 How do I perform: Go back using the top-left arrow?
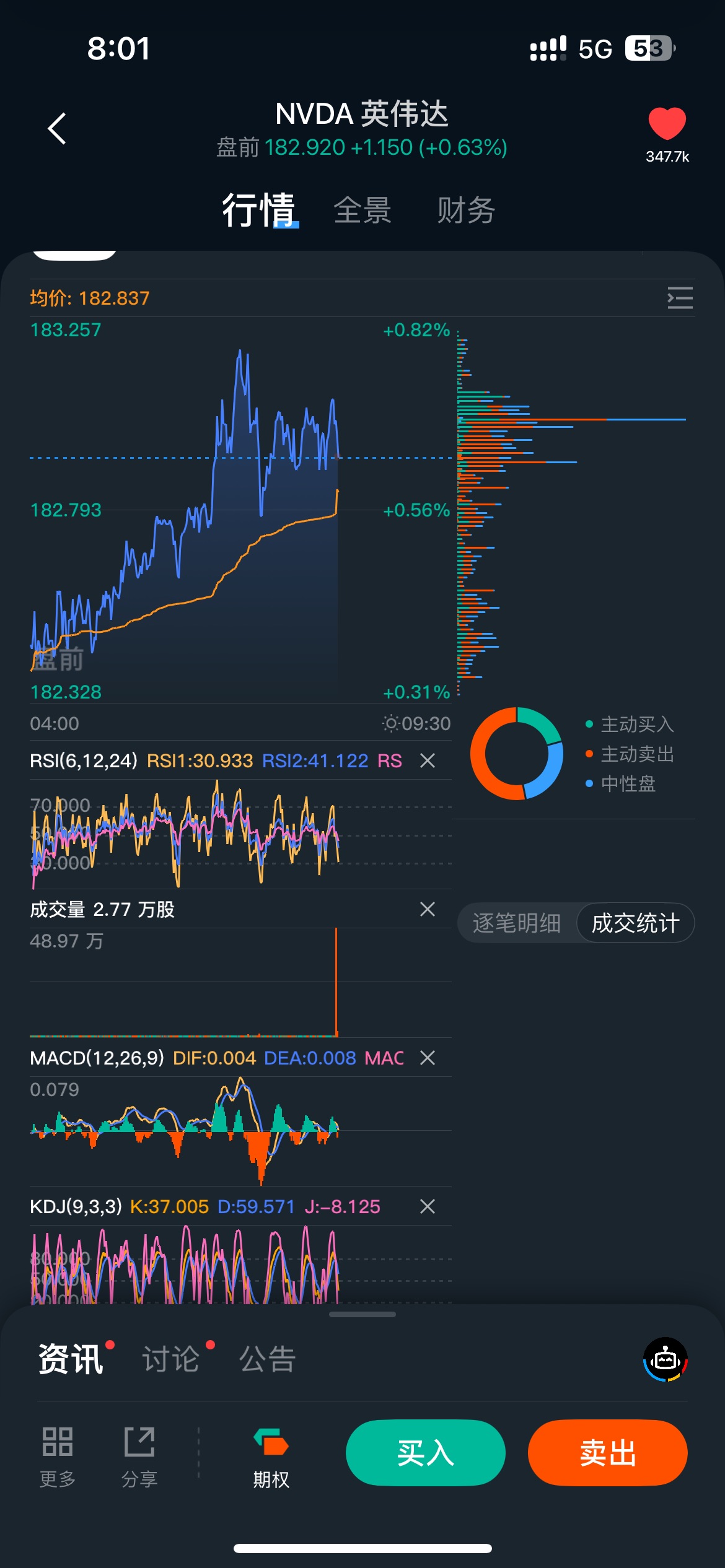coord(57,129)
